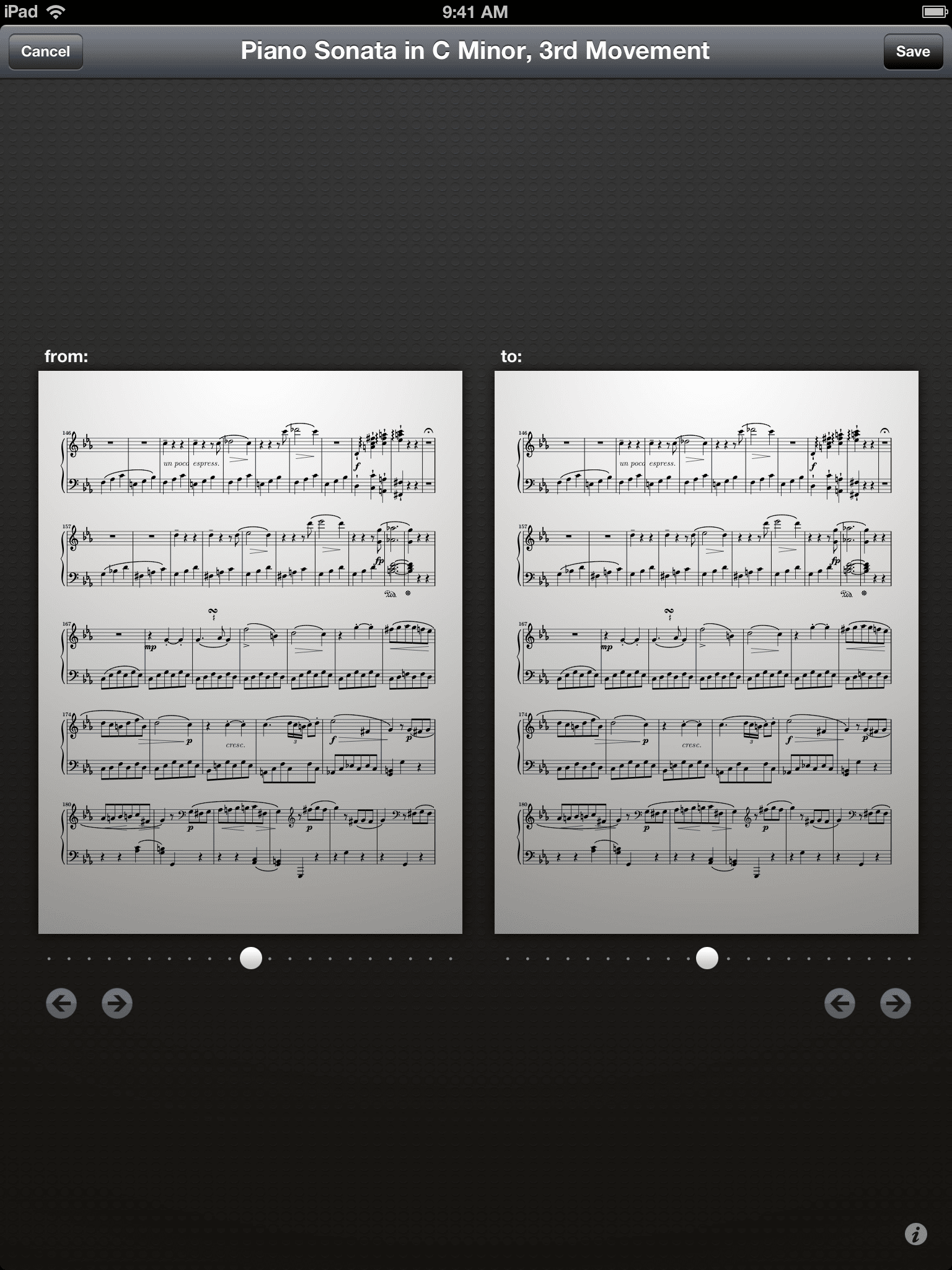
Task: Tap the 'from' page slider knob
Action: point(251,958)
